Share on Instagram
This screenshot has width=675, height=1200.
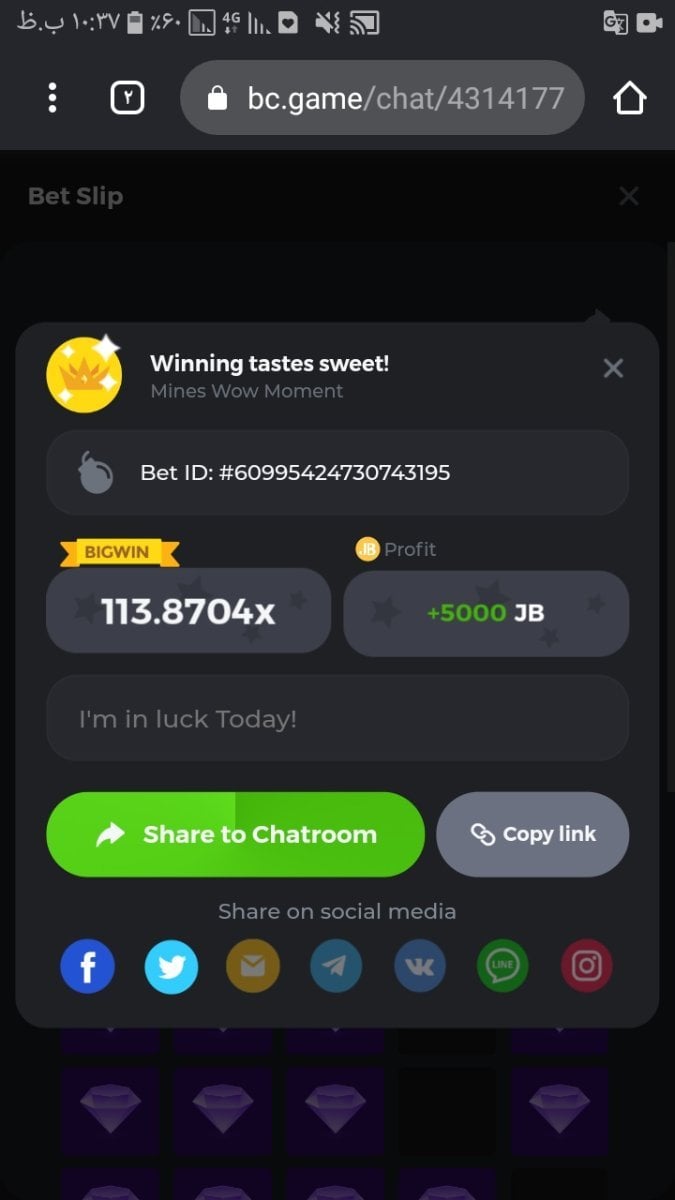[586, 966]
